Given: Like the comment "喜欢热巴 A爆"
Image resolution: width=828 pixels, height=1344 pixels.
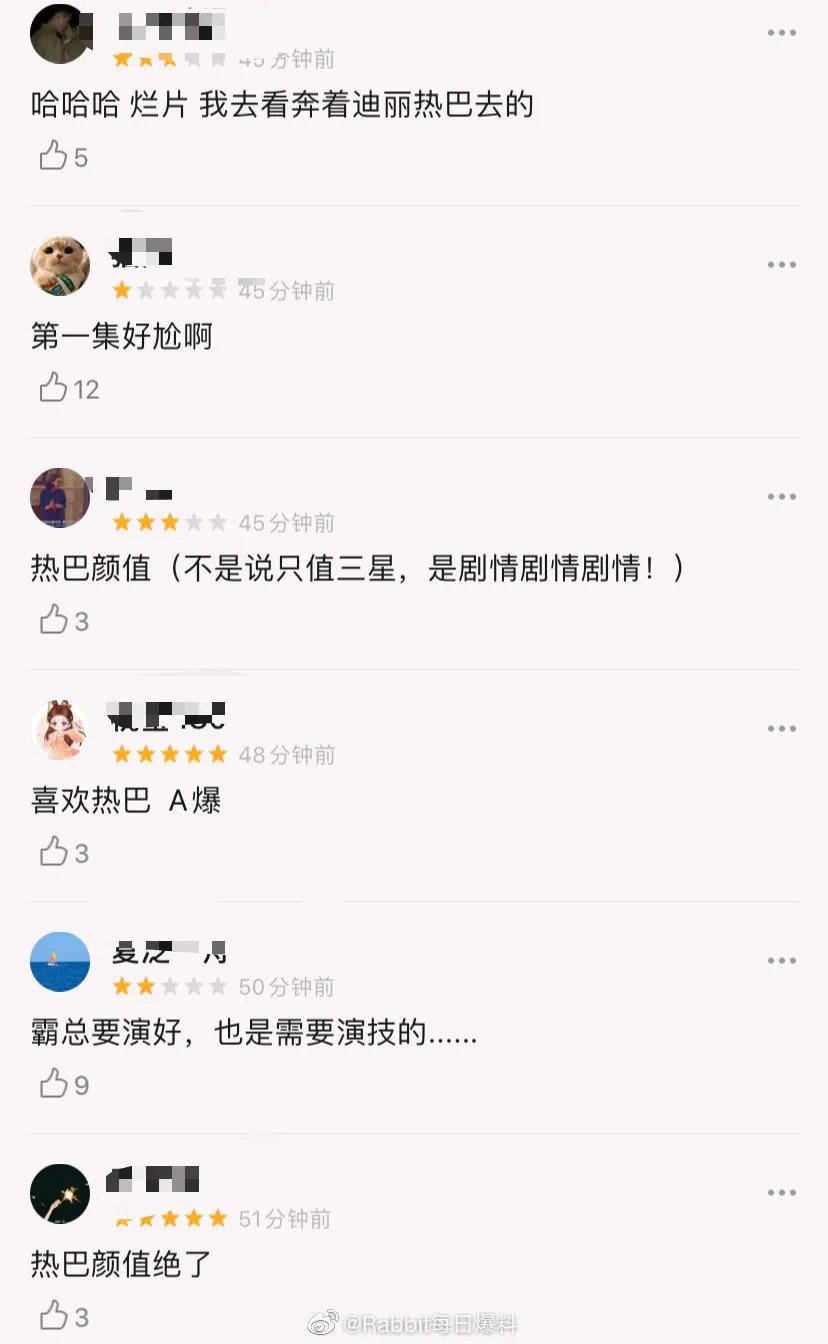Looking at the screenshot, I should point(52,853).
